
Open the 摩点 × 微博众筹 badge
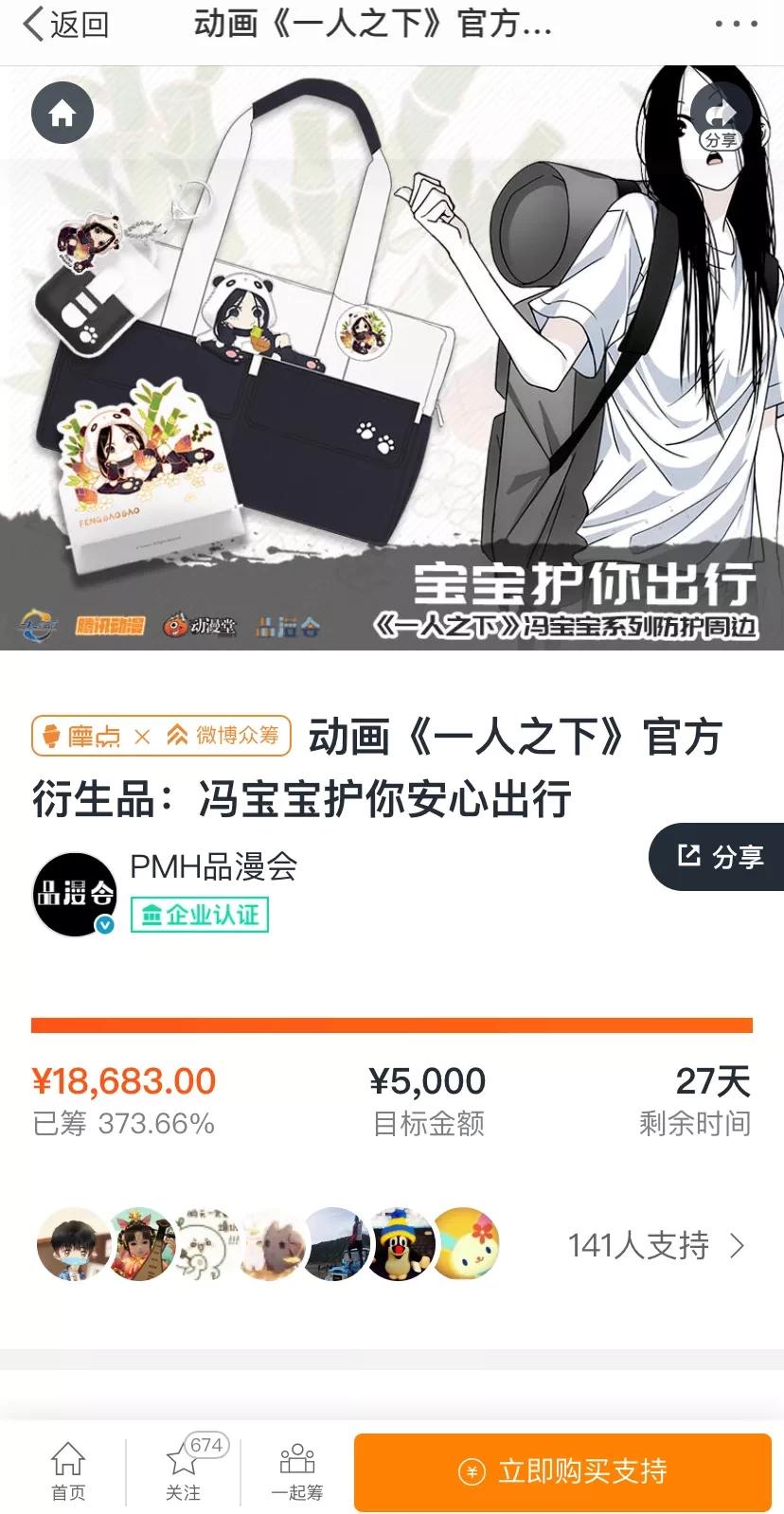click(x=161, y=736)
